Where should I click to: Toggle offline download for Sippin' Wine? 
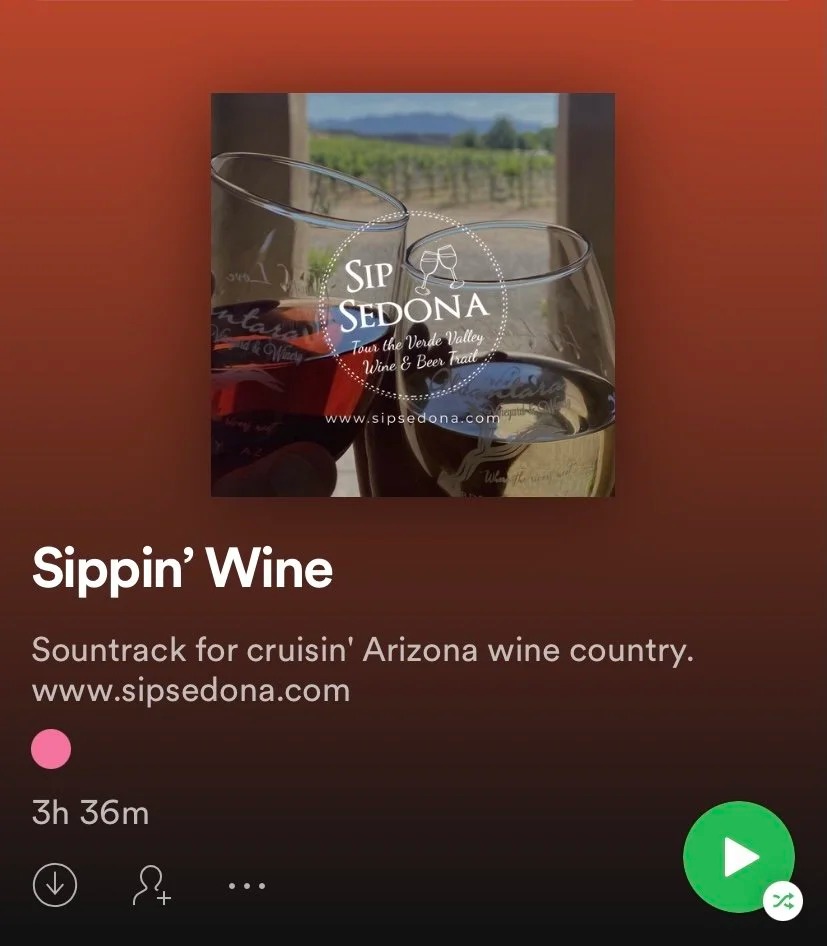[57, 885]
